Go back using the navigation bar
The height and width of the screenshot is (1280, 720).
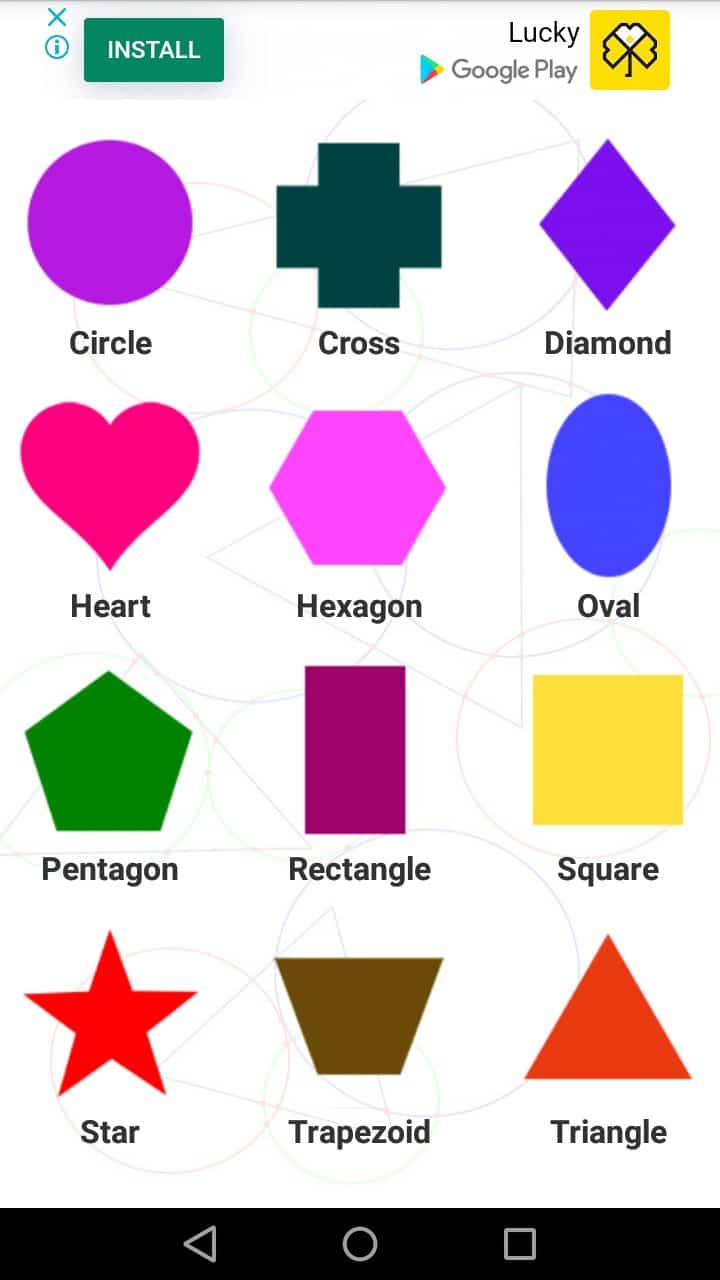coord(200,1244)
